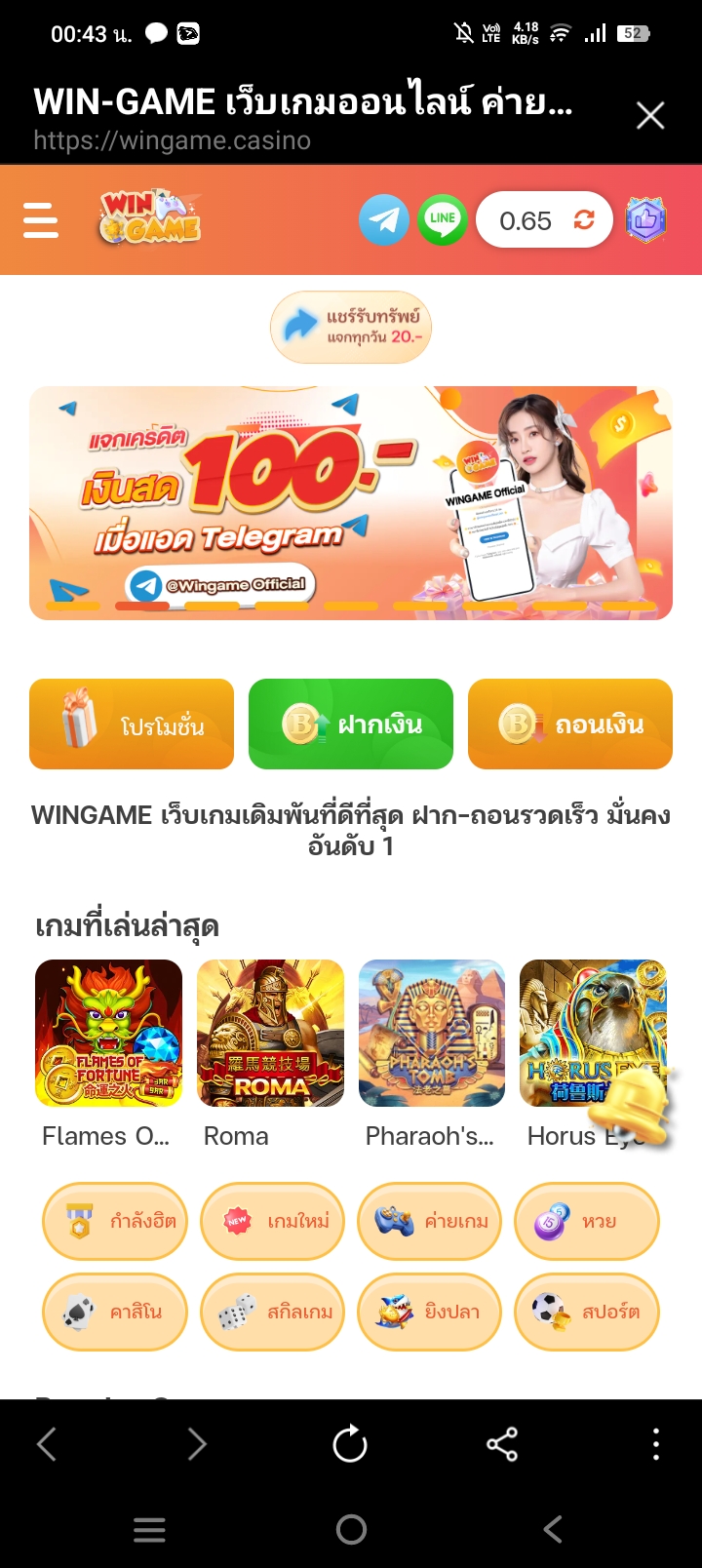This screenshot has width=702, height=1568.
Task: Select the กำลังฮิต category chip
Action: [115, 1221]
